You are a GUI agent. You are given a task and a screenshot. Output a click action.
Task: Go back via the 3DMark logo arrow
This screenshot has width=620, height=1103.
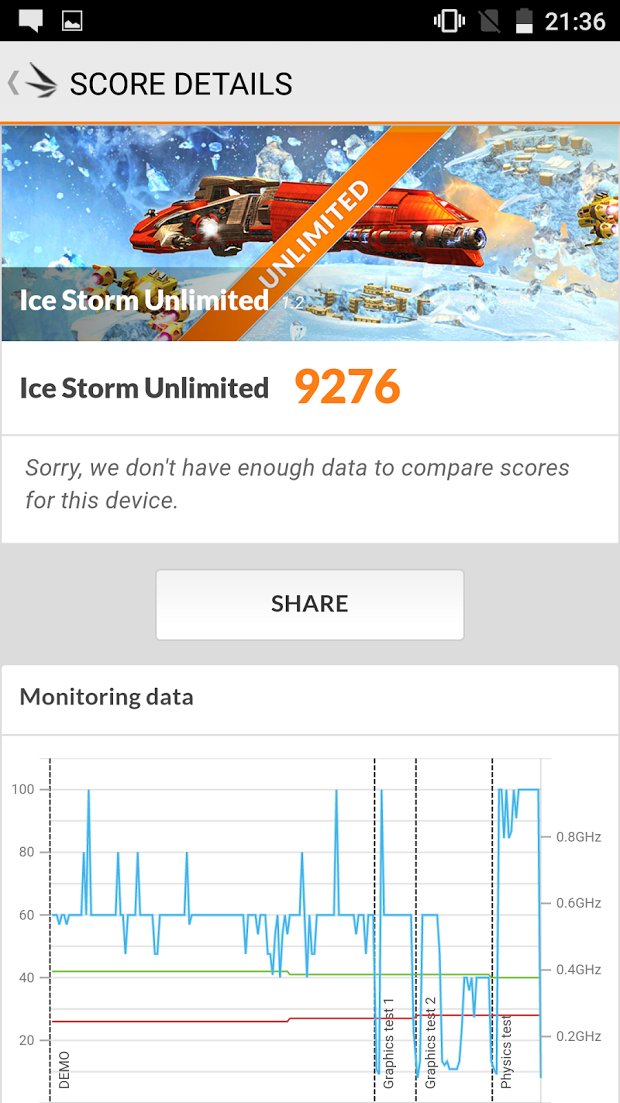click(32, 83)
